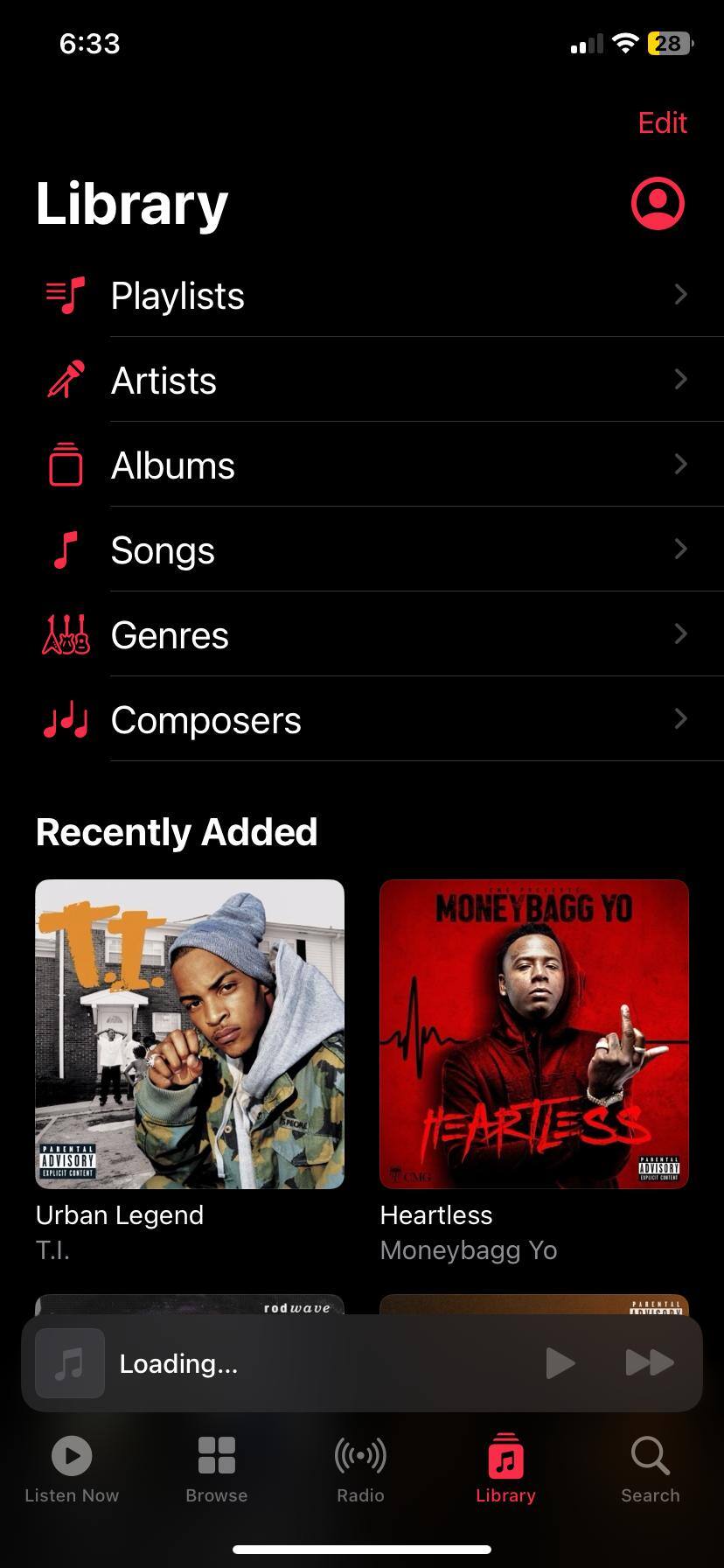The width and height of the screenshot is (724, 1568).
Task: Switch to the Browse tab
Action: 217,1470
